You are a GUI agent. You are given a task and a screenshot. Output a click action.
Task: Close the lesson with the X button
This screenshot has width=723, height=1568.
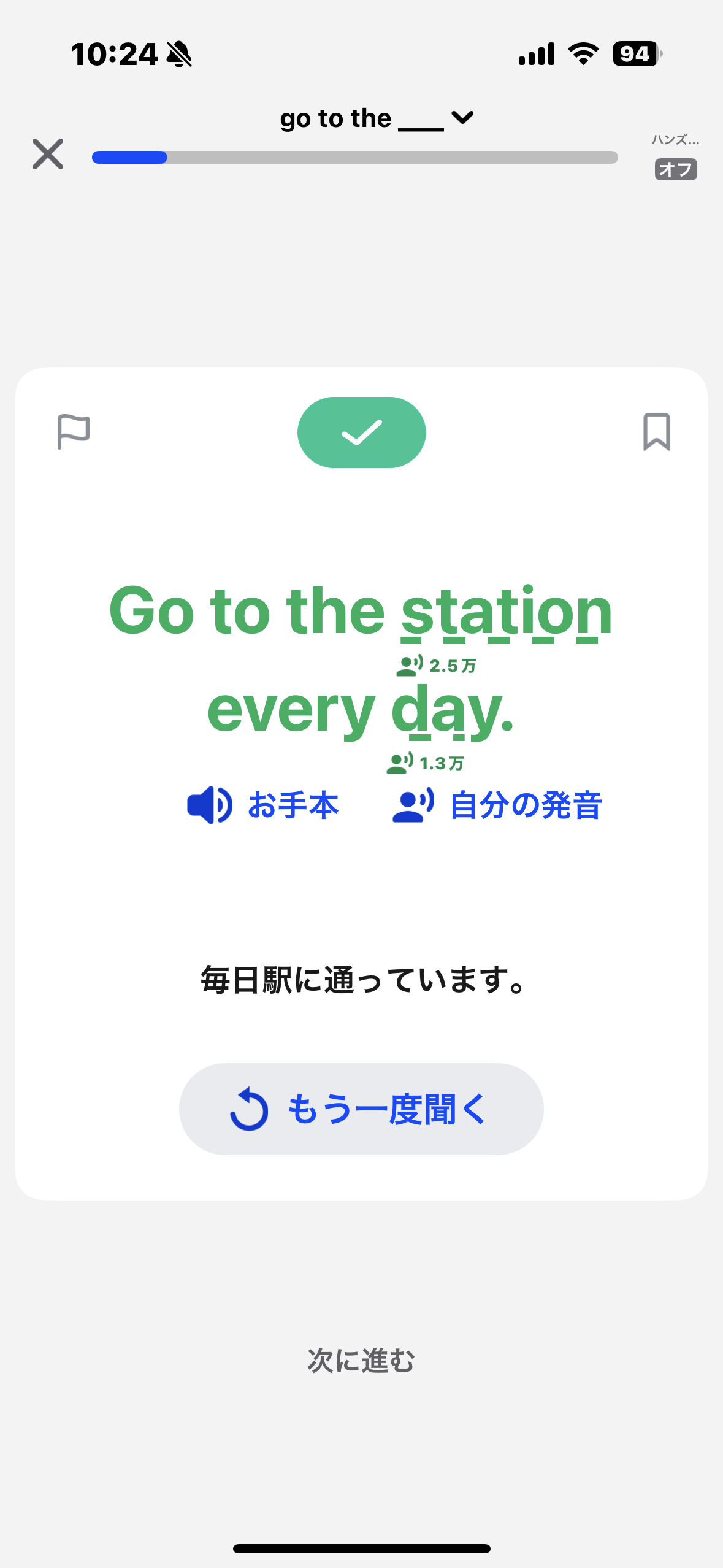[48, 154]
